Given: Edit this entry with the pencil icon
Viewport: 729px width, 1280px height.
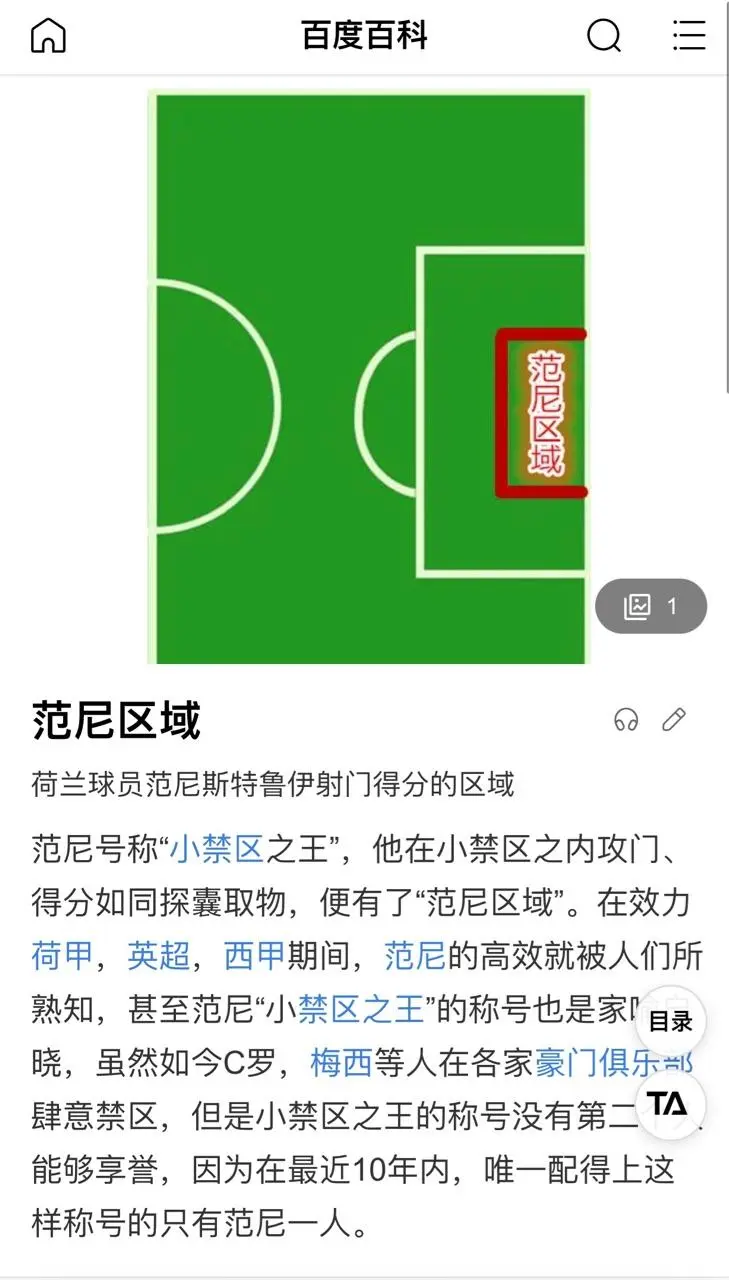Looking at the screenshot, I should pos(674,719).
